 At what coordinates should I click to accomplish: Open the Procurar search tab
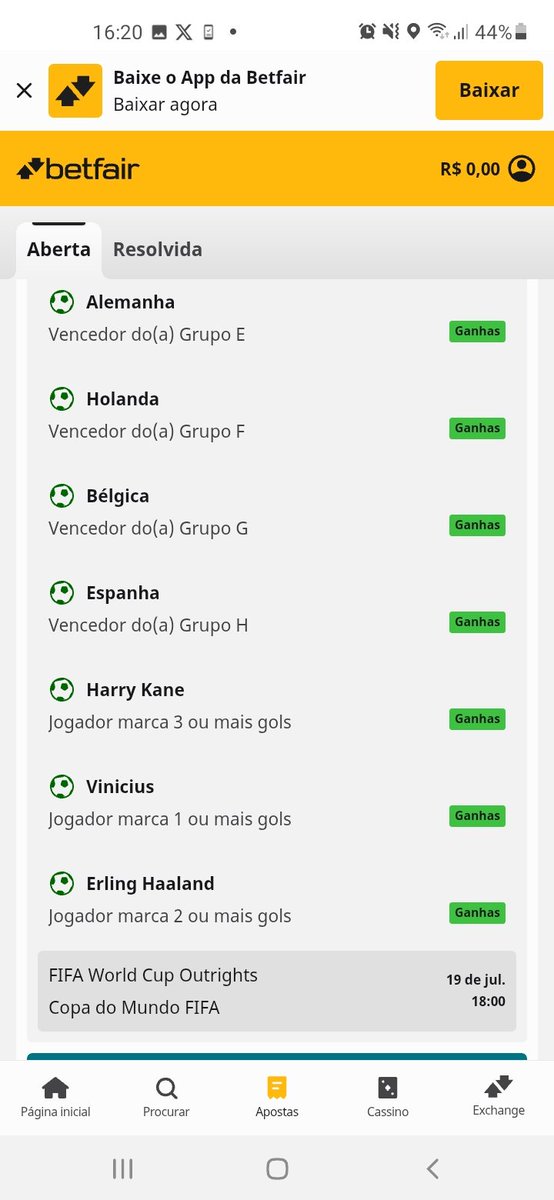pyautogui.click(x=166, y=1097)
